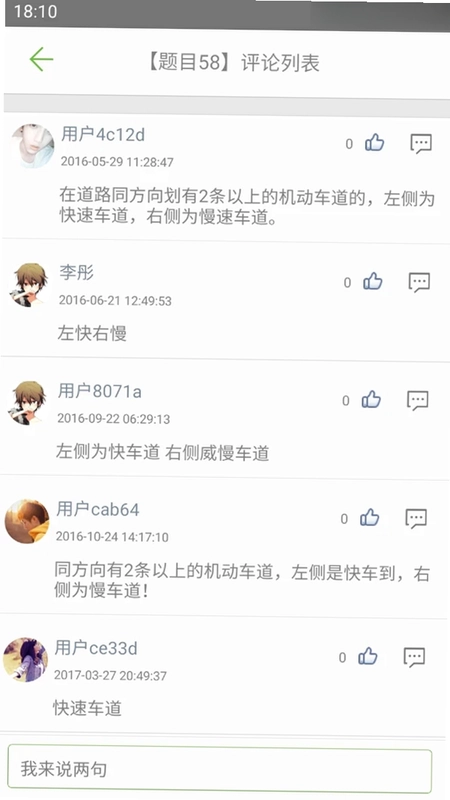Open 李彤's profile avatar
This screenshot has width=450, height=800.
point(29,285)
